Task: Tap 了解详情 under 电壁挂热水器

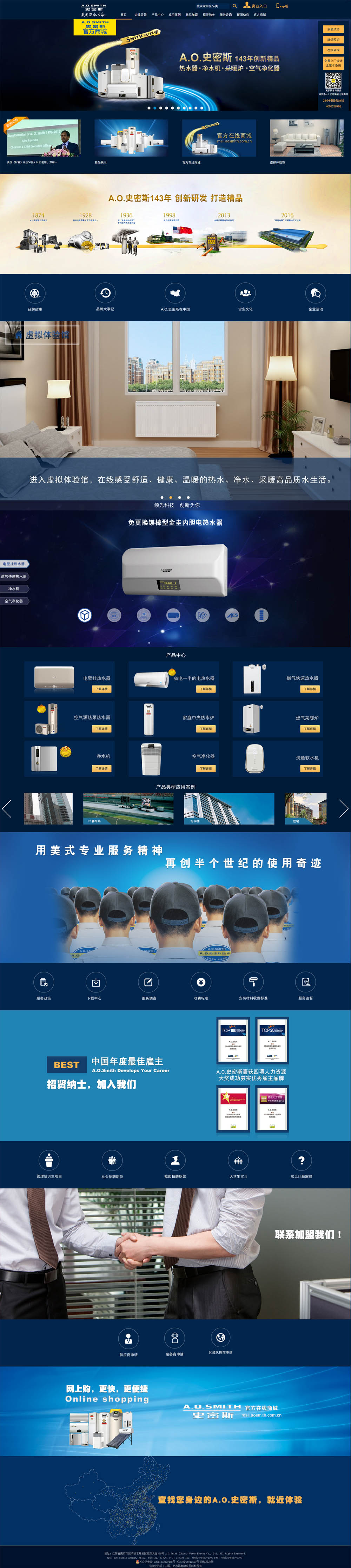Action: point(101,689)
